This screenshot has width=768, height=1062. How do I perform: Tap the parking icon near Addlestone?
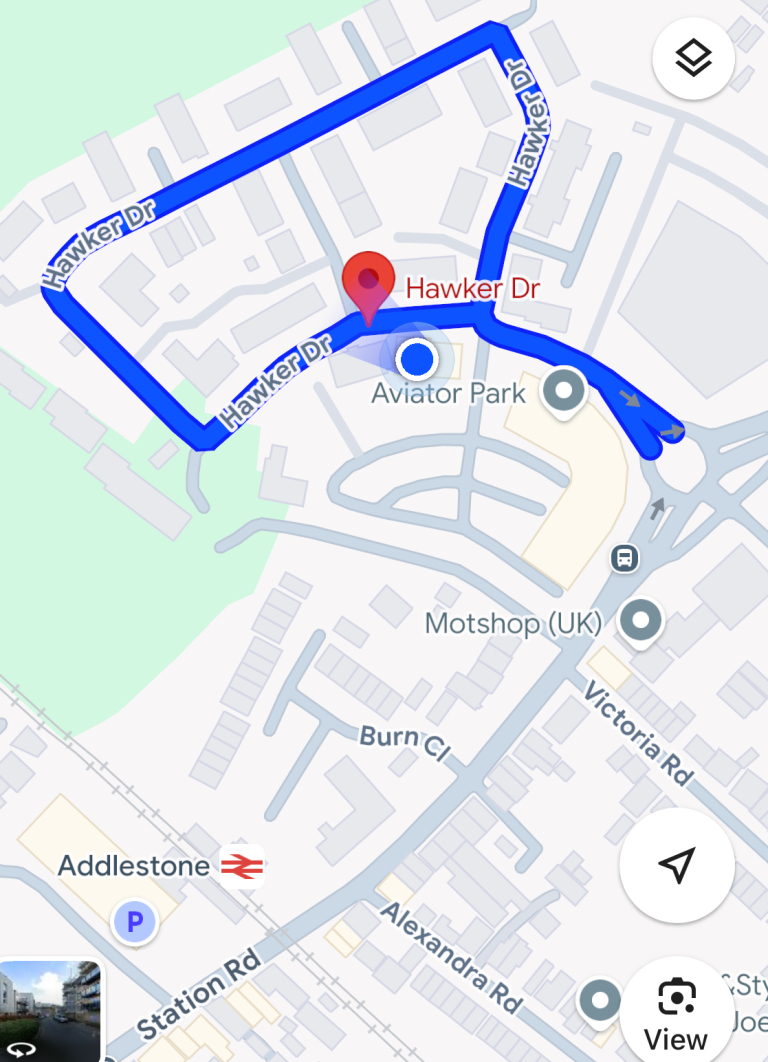pyautogui.click(x=134, y=922)
